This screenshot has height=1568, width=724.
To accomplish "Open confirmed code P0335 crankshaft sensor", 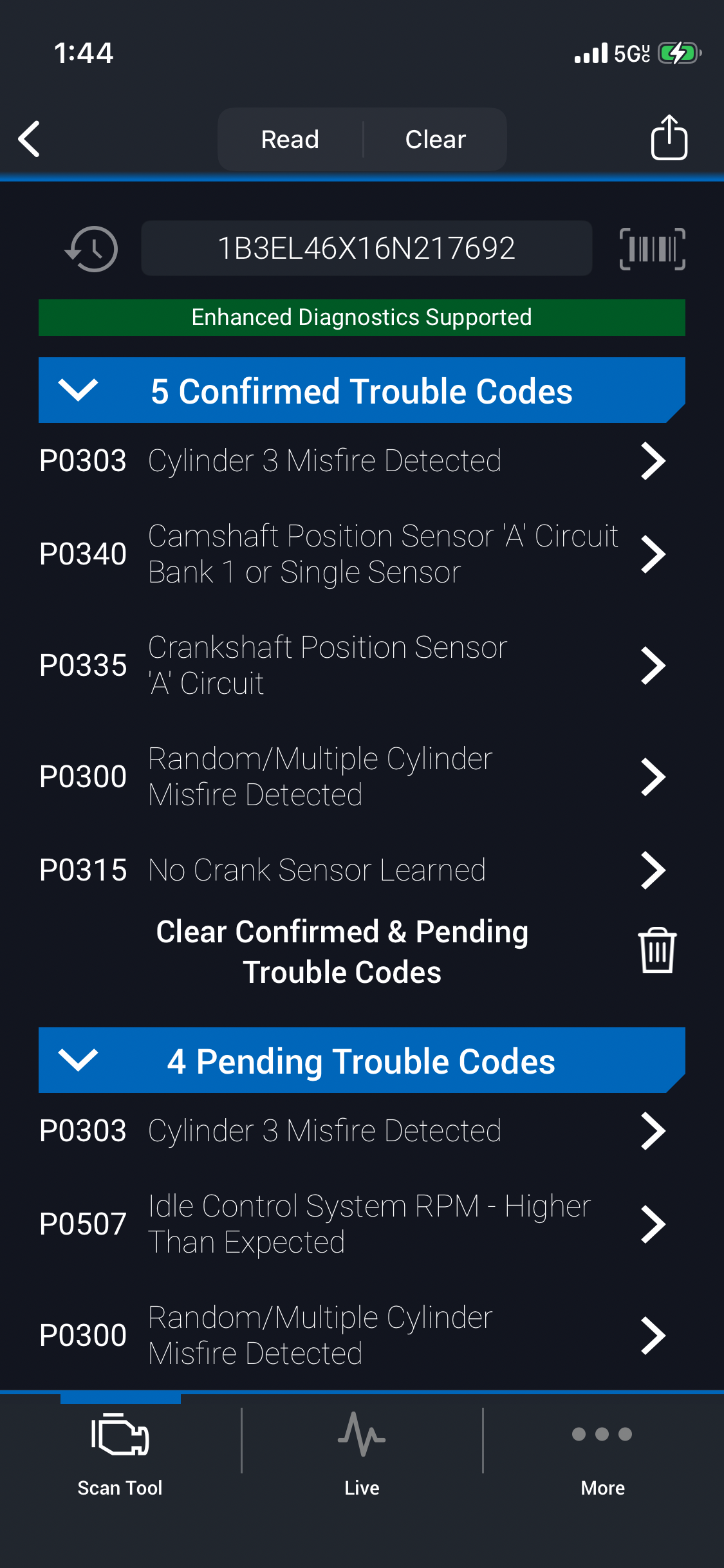I will coord(353,666).
